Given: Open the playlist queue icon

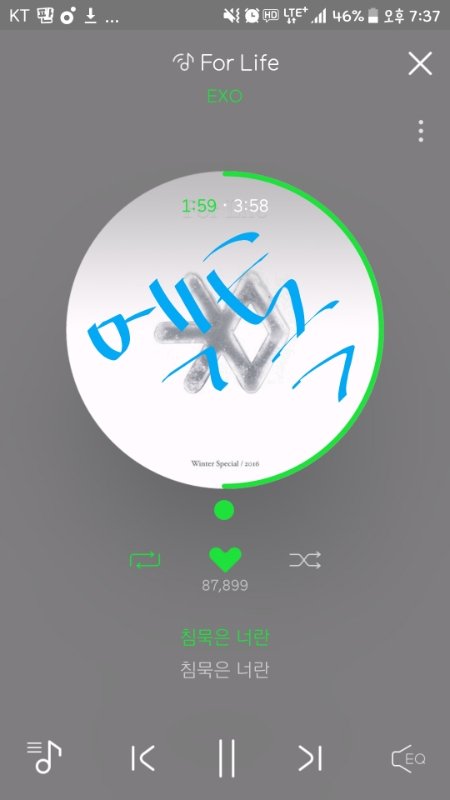Looking at the screenshot, I should [x=44, y=757].
